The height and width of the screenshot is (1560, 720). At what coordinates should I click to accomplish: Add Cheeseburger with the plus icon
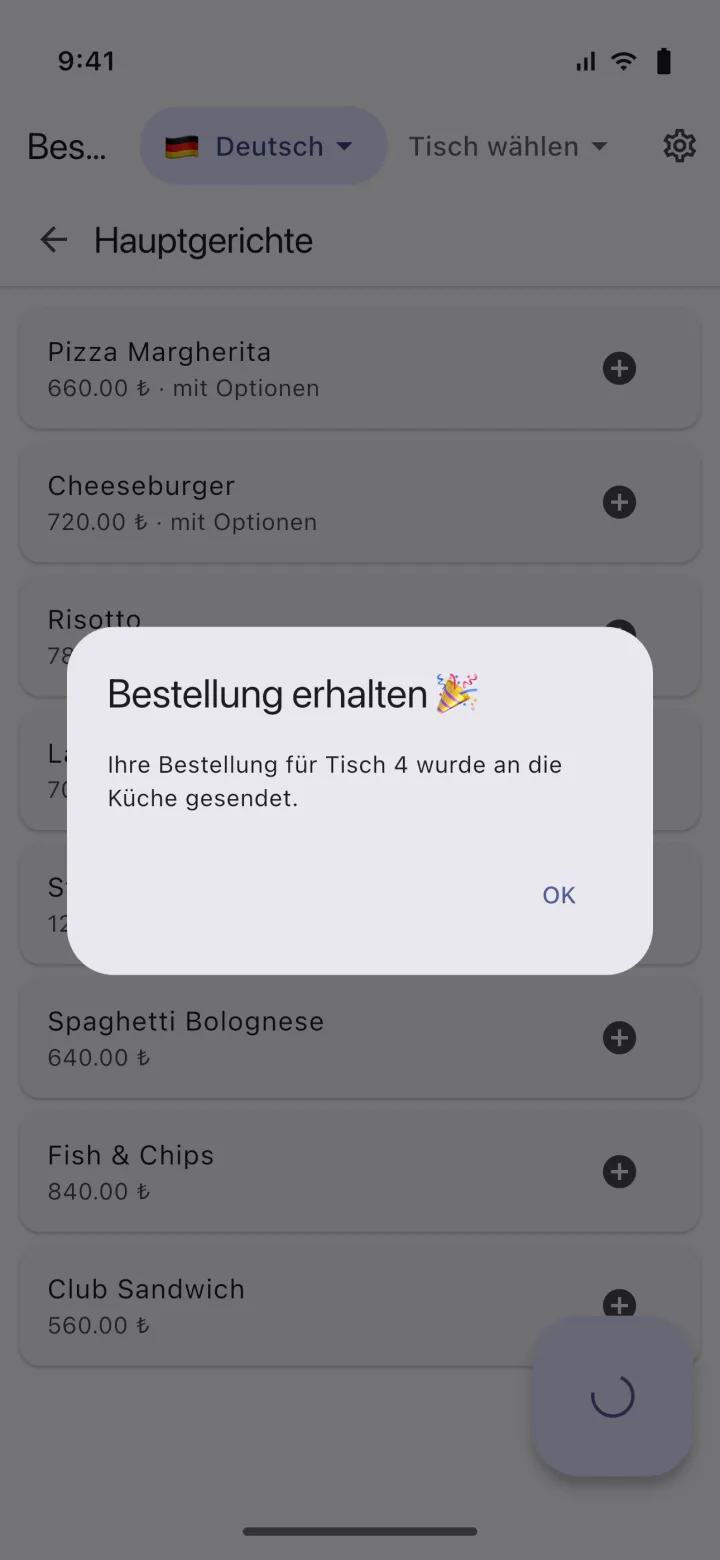click(x=619, y=502)
